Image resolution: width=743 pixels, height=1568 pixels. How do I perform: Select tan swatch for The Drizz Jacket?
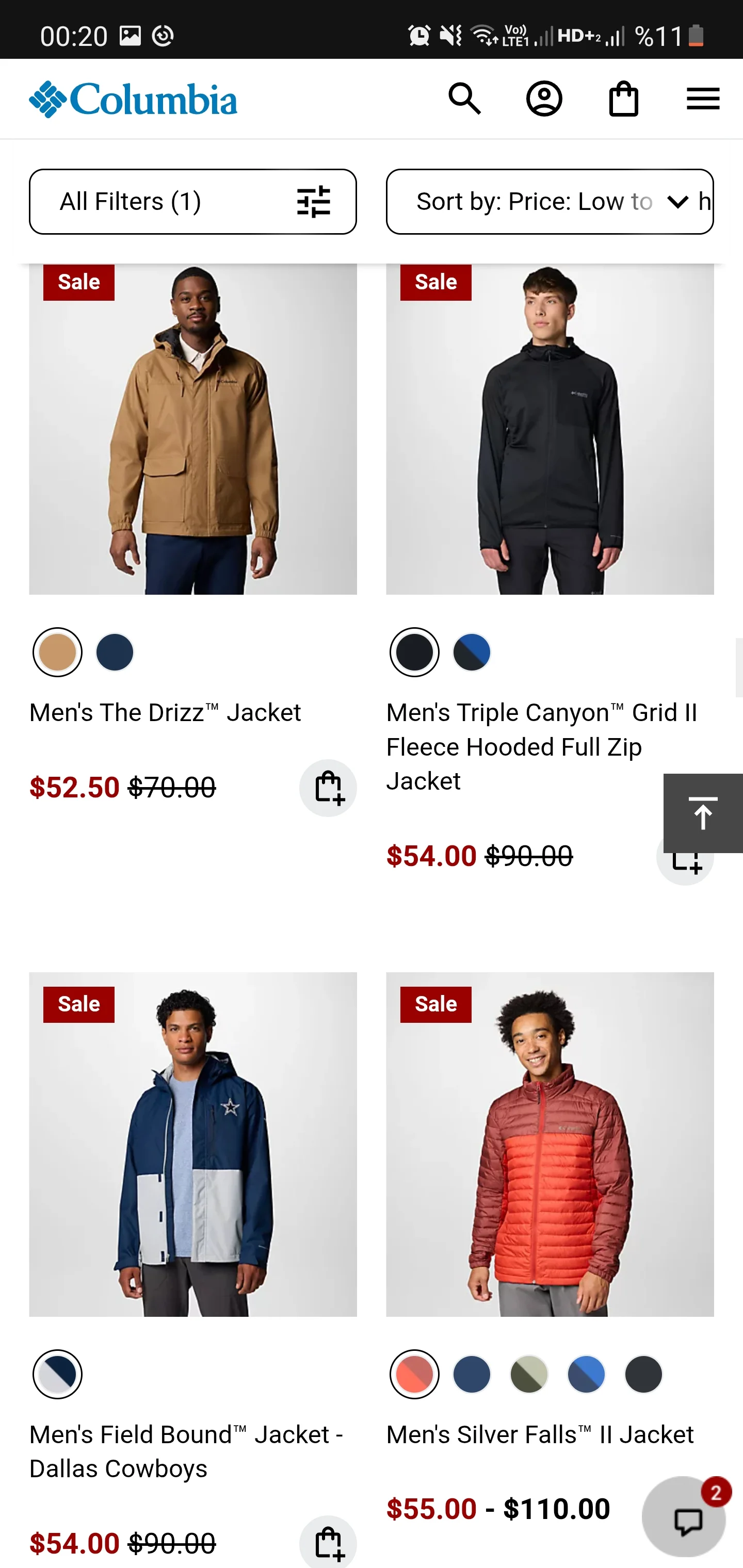click(57, 652)
